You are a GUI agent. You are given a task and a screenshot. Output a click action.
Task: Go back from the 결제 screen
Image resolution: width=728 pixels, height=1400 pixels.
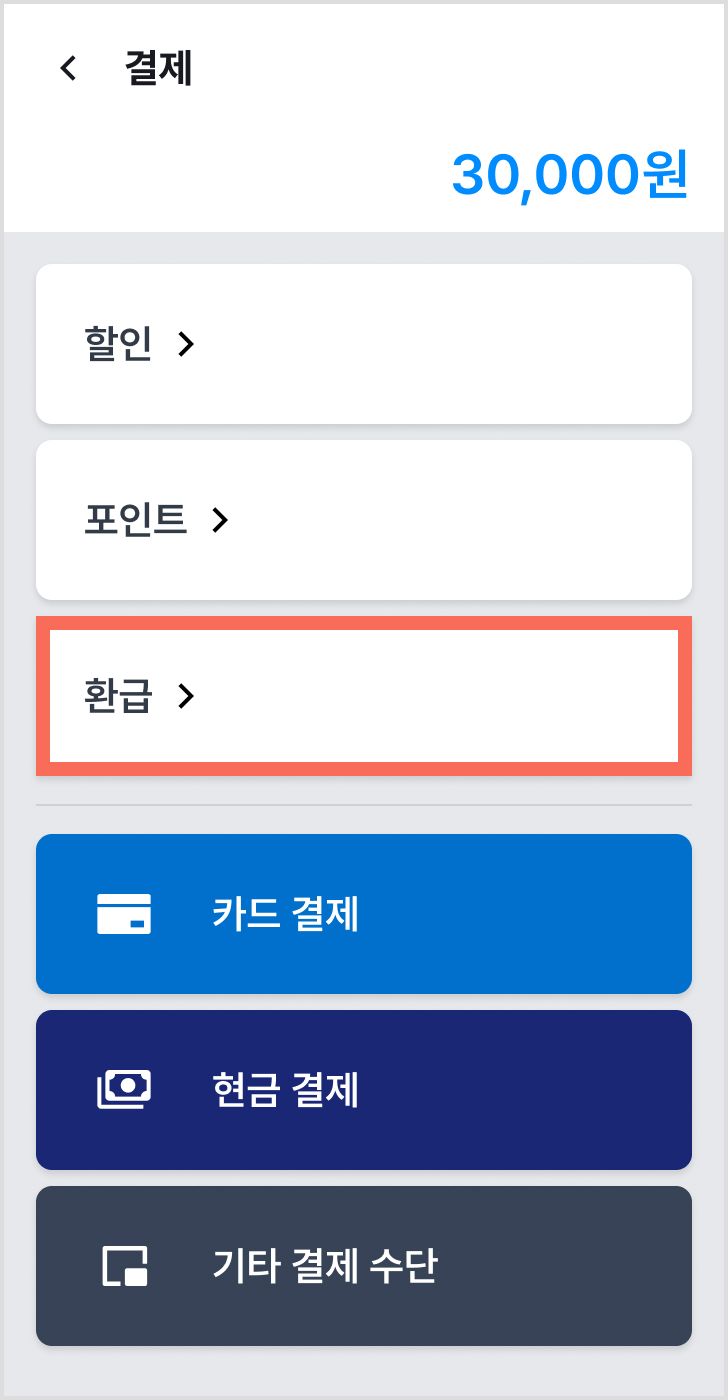(x=68, y=69)
